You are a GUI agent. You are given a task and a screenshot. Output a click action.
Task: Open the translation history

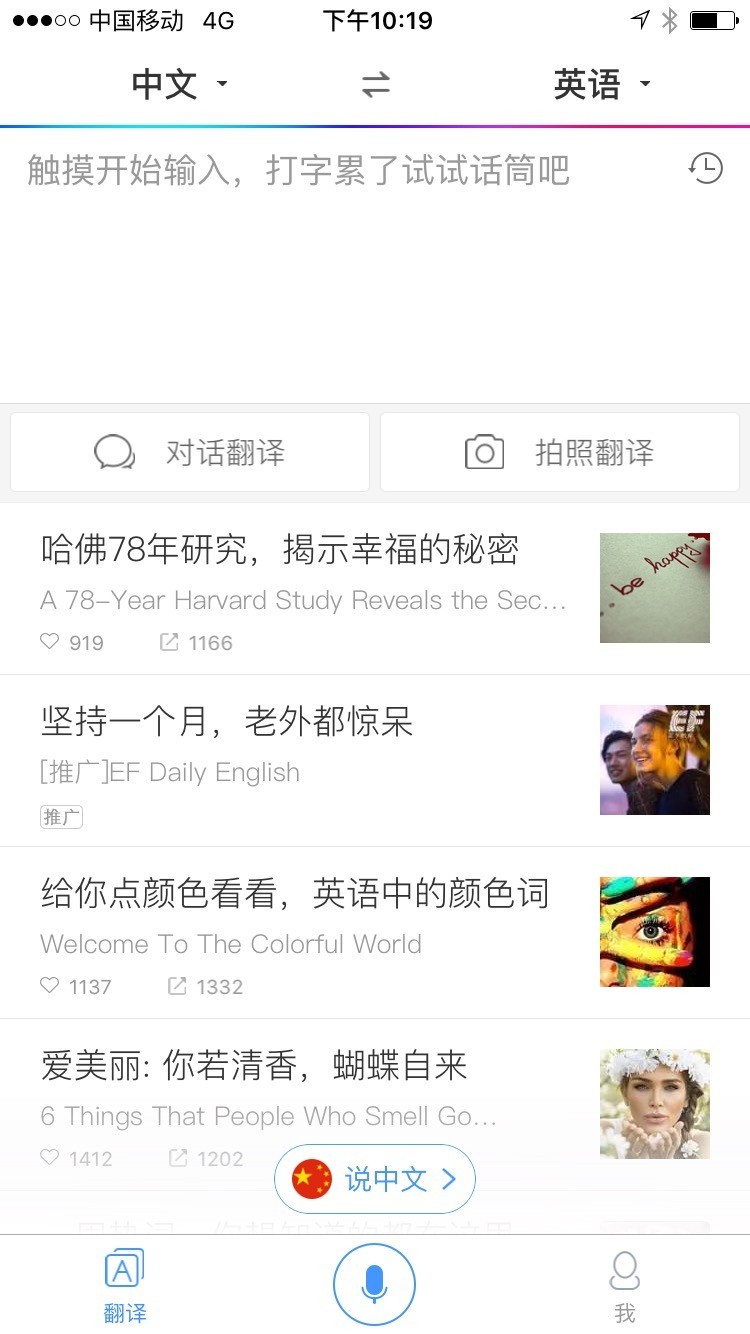[x=707, y=169]
